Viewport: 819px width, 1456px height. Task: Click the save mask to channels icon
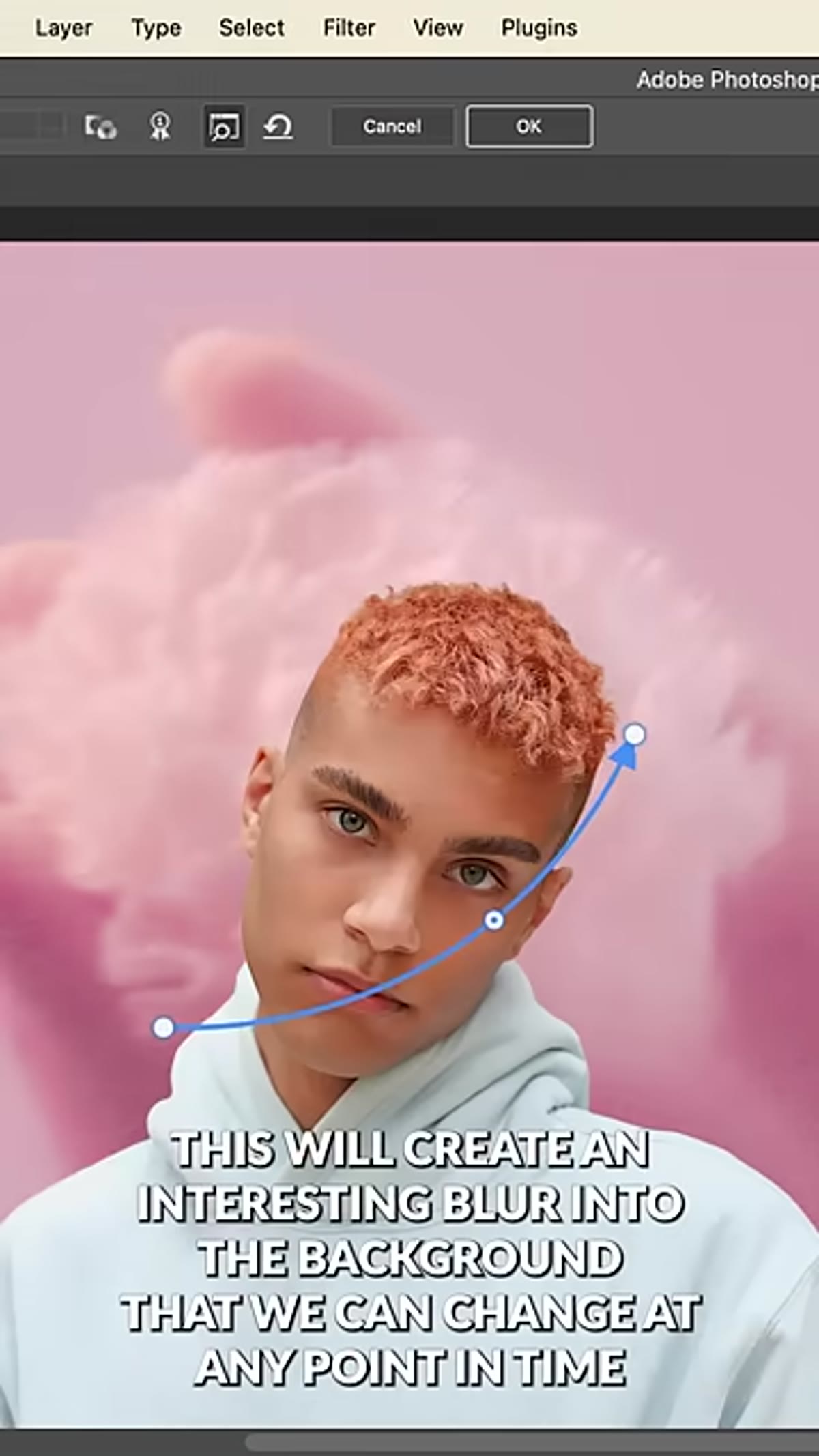[100, 127]
